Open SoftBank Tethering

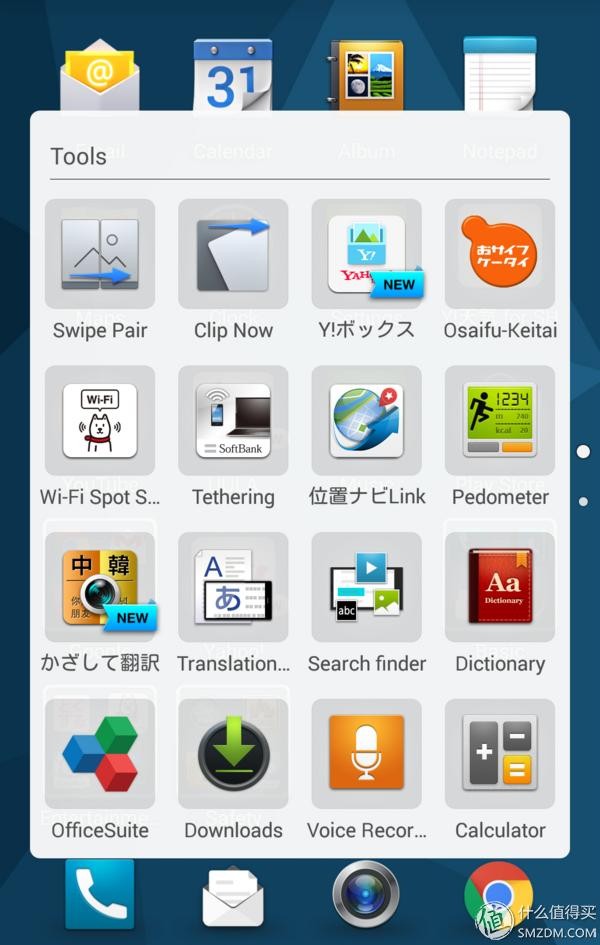point(233,420)
